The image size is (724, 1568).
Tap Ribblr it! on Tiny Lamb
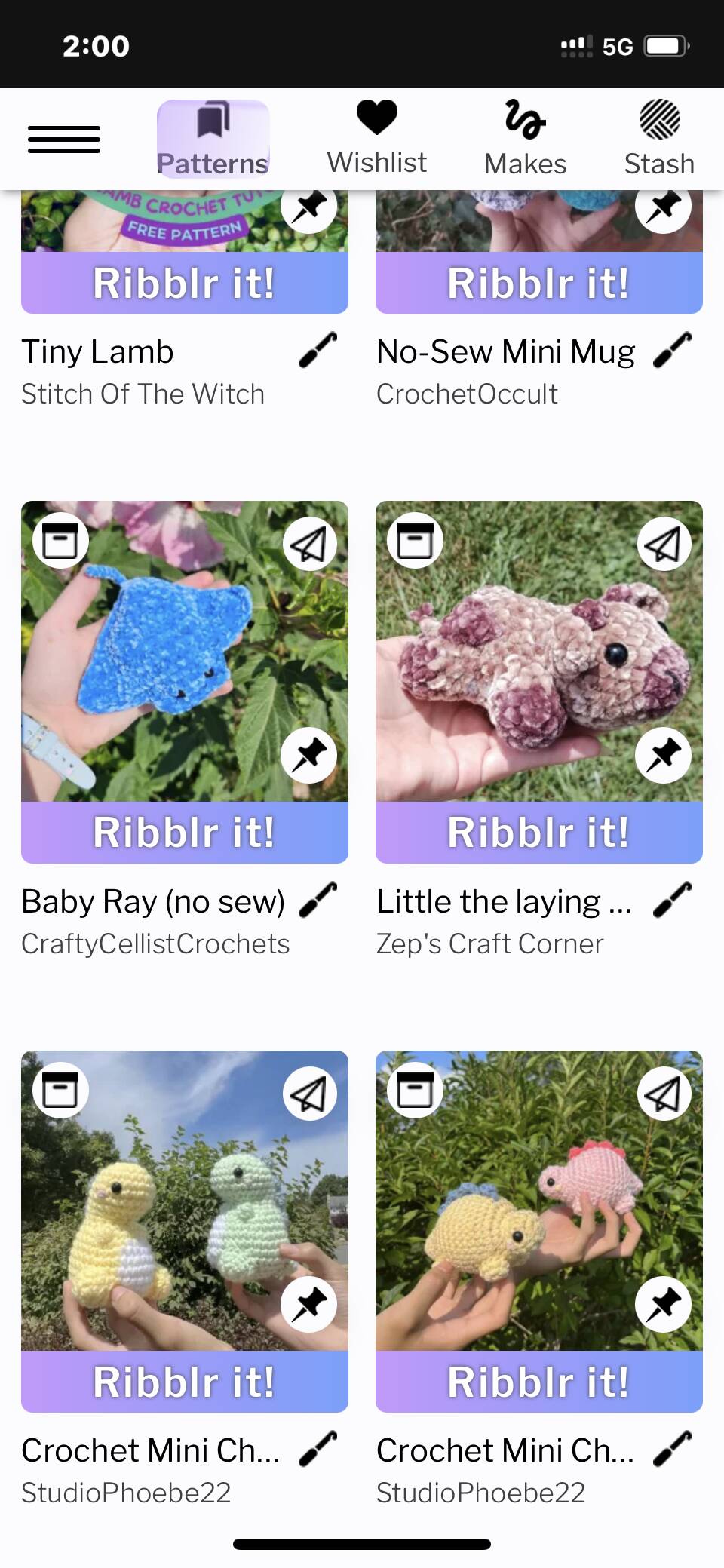tap(185, 283)
